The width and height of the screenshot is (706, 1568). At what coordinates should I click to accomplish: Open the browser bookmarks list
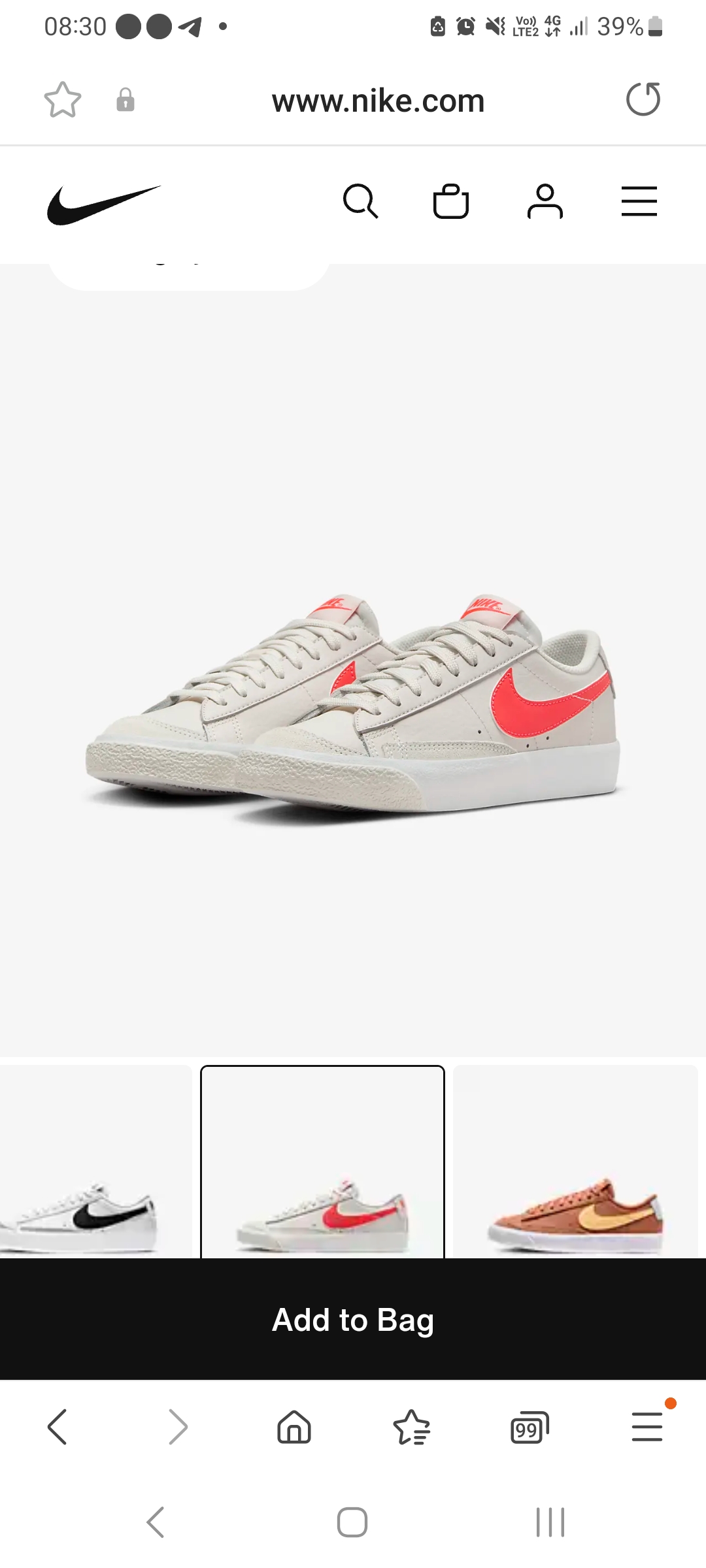click(412, 1427)
